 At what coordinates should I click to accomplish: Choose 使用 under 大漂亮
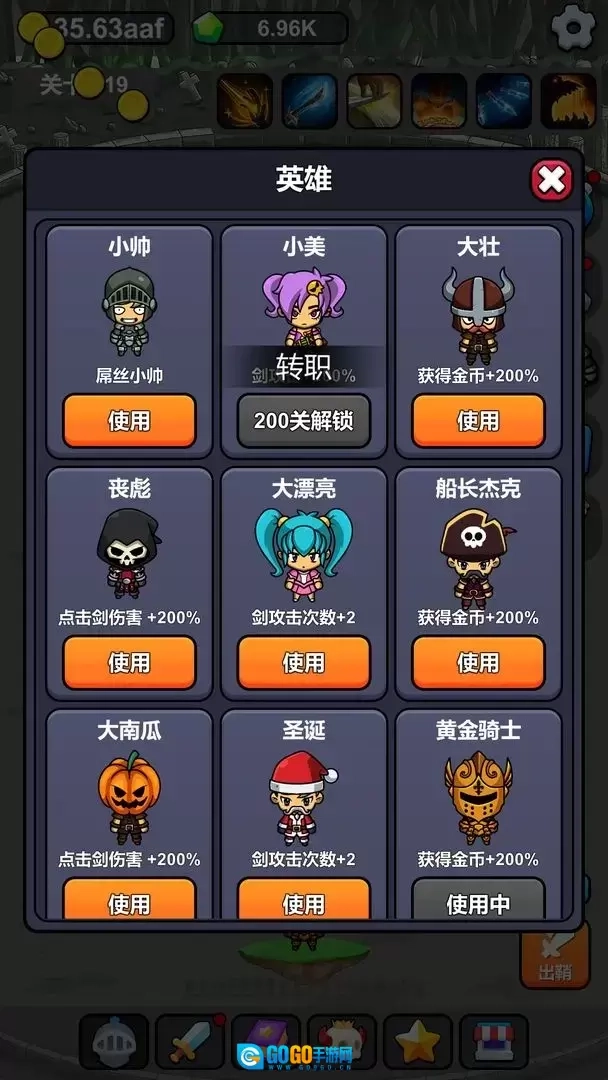coord(303,662)
